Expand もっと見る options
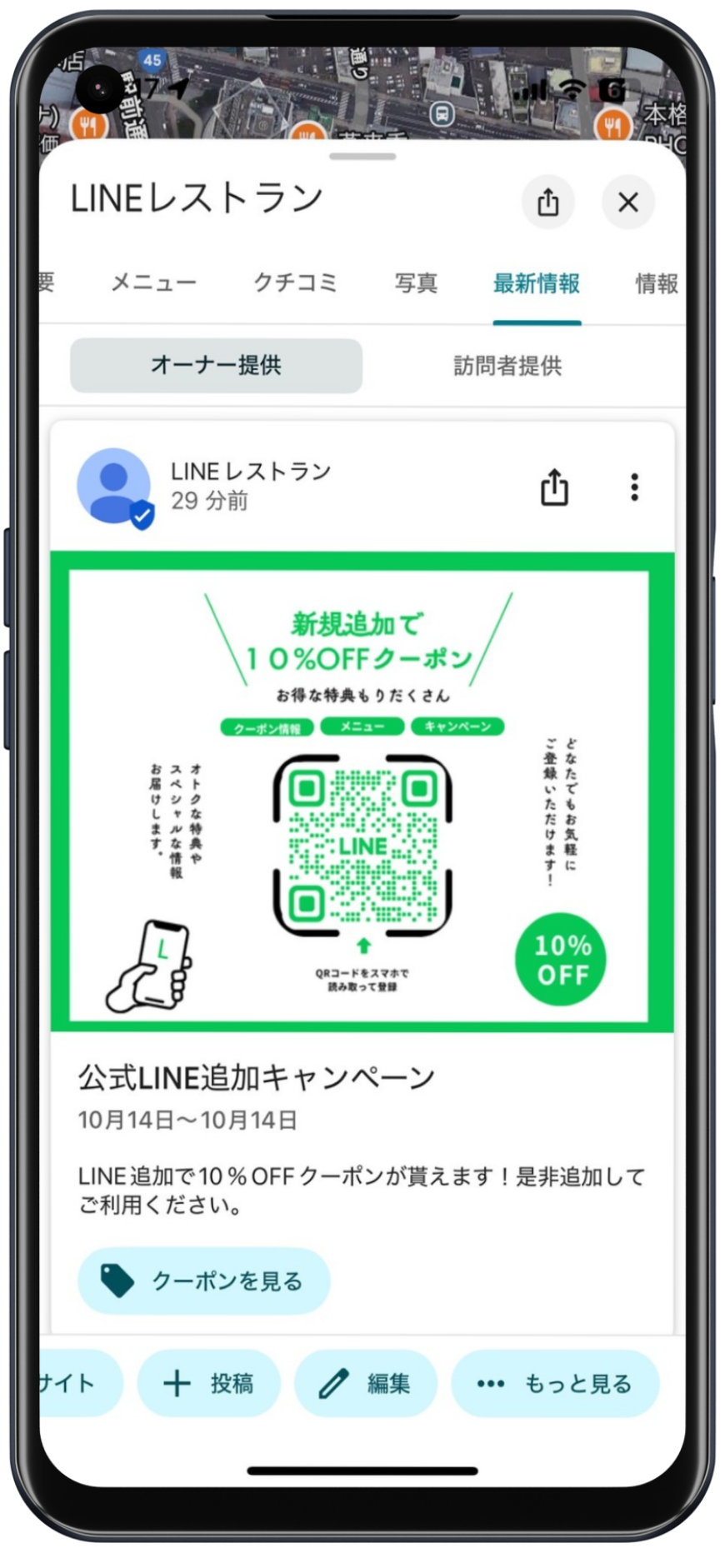This screenshot has width=725, height=1568. [555, 1384]
